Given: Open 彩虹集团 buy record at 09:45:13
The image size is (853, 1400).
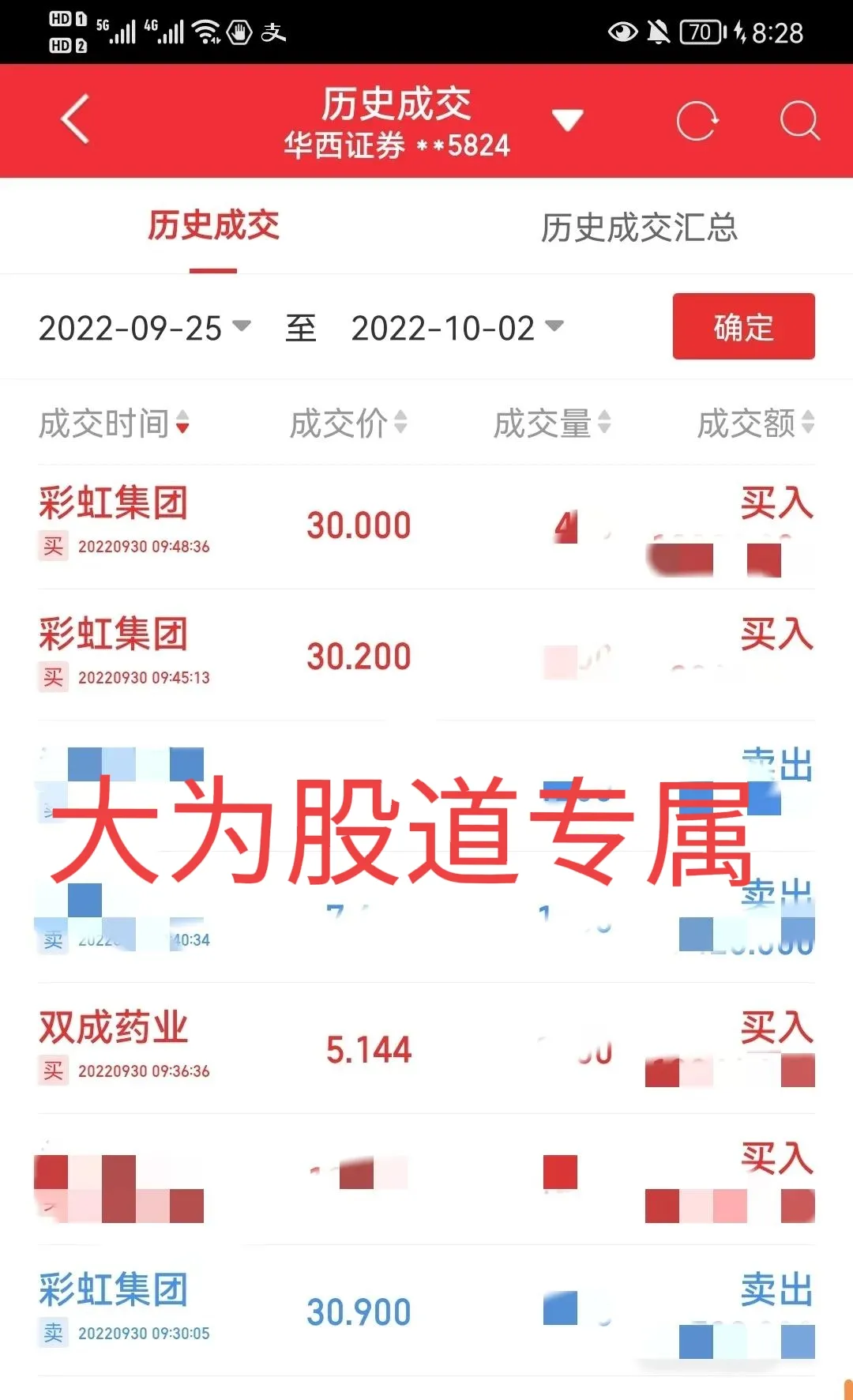Looking at the screenshot, I should [x=426, y=656].
